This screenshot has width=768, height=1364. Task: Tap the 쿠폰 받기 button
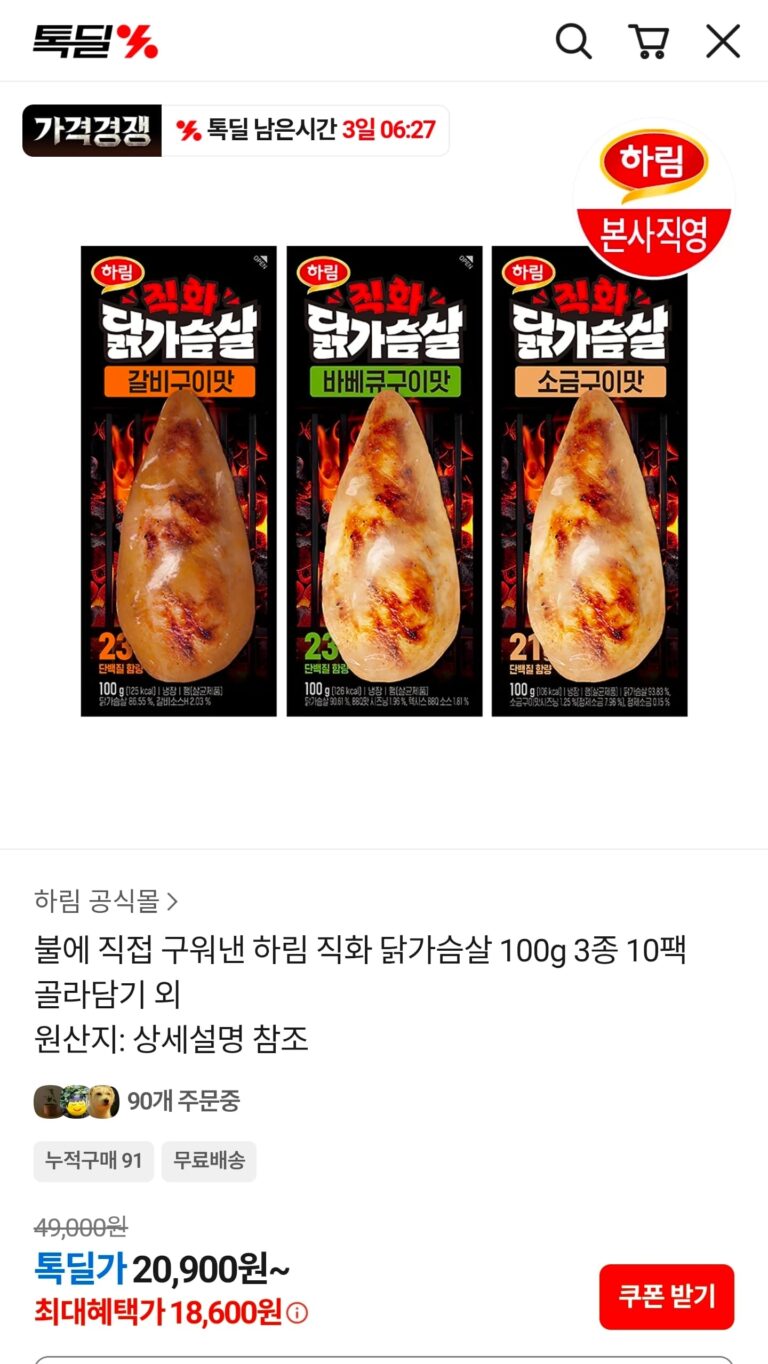click(x=666, y=1297)
